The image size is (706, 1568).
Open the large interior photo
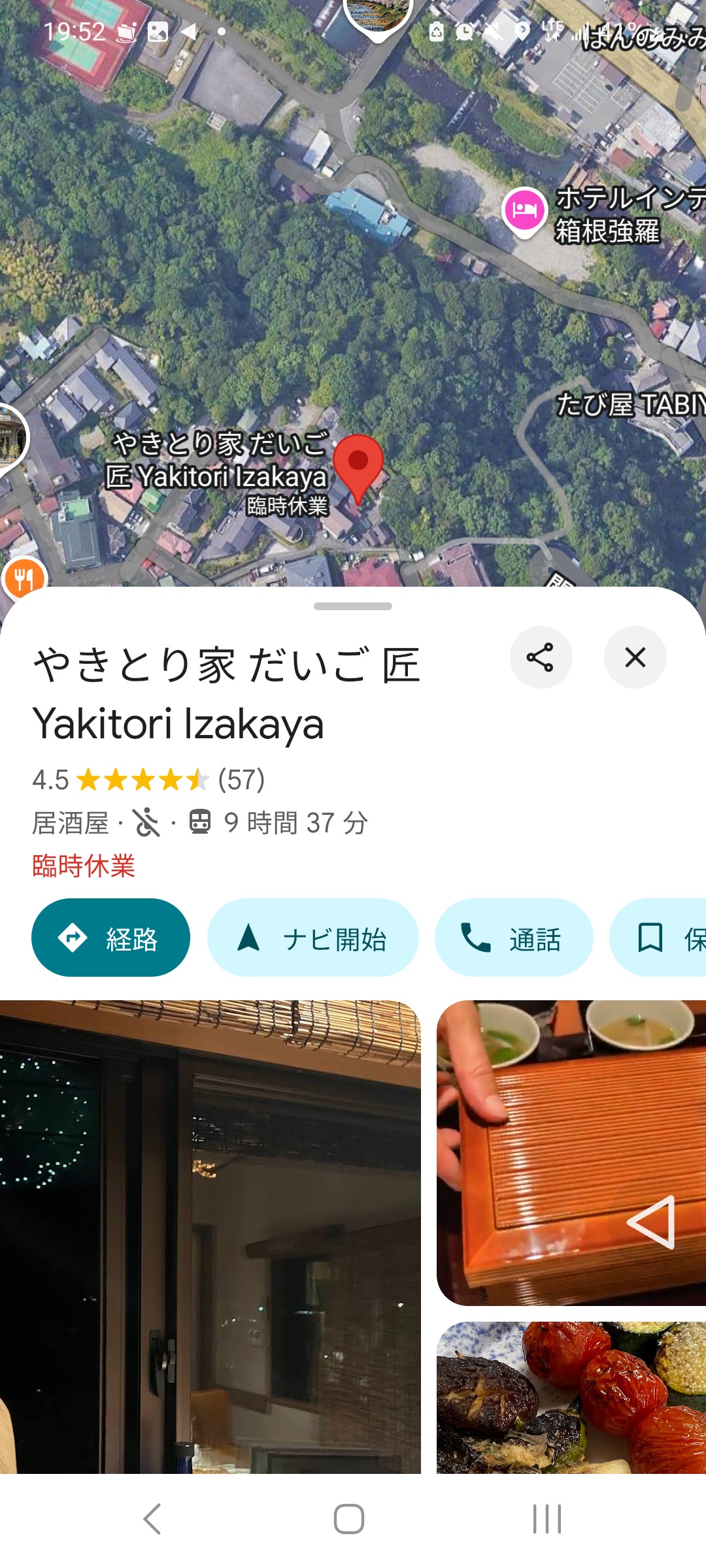(210, 1237)
